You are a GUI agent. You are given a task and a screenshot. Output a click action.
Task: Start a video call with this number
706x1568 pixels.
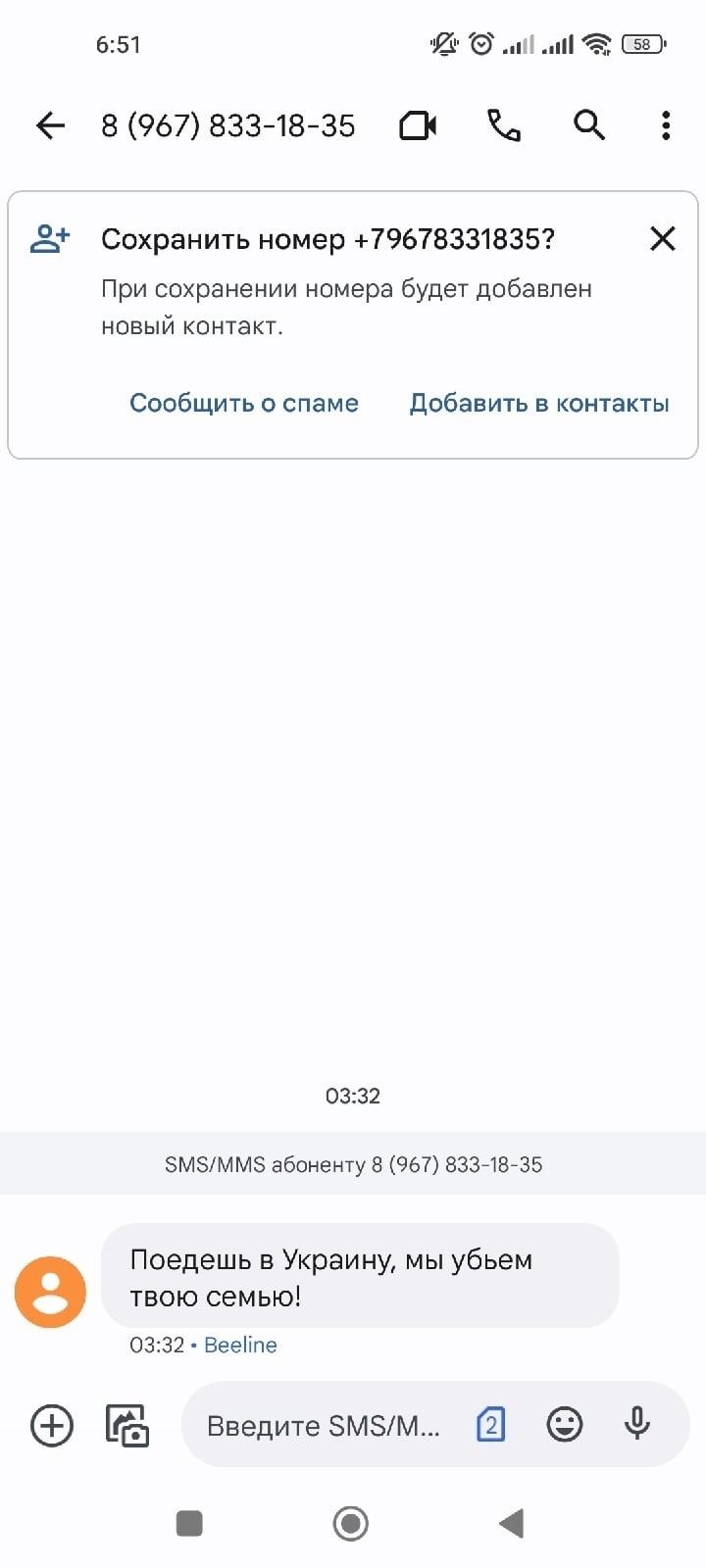click(x=418, y=125)
